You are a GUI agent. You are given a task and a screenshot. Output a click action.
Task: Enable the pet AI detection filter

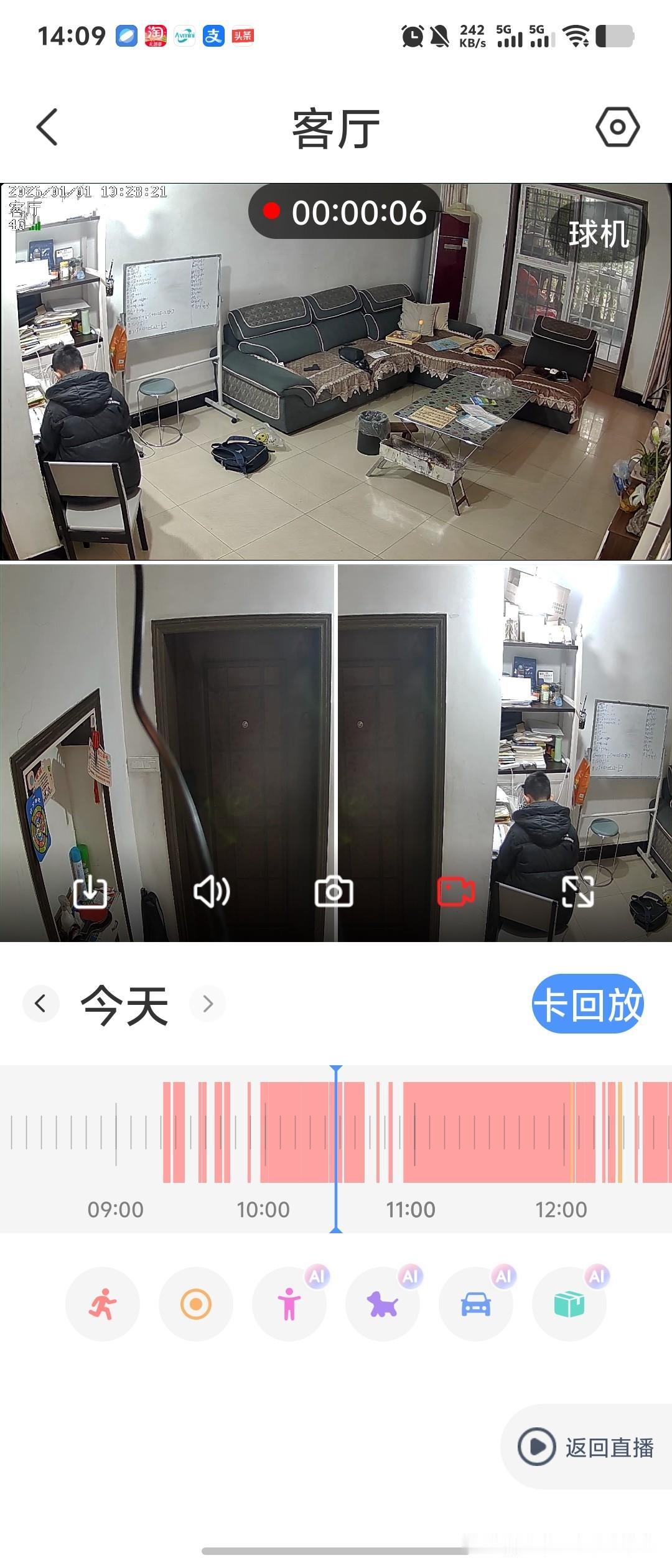point(381,1304)
